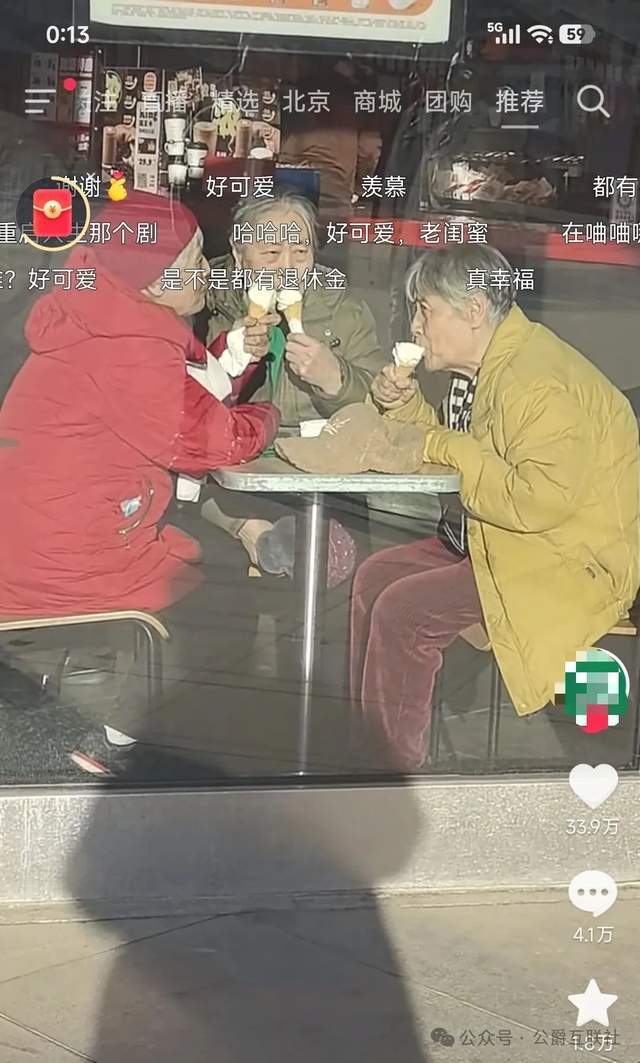Image resolution: width=640 pixels, height=1063 pixels.
Task: Switch to the 精选 tab
Action: coord(236,101)
